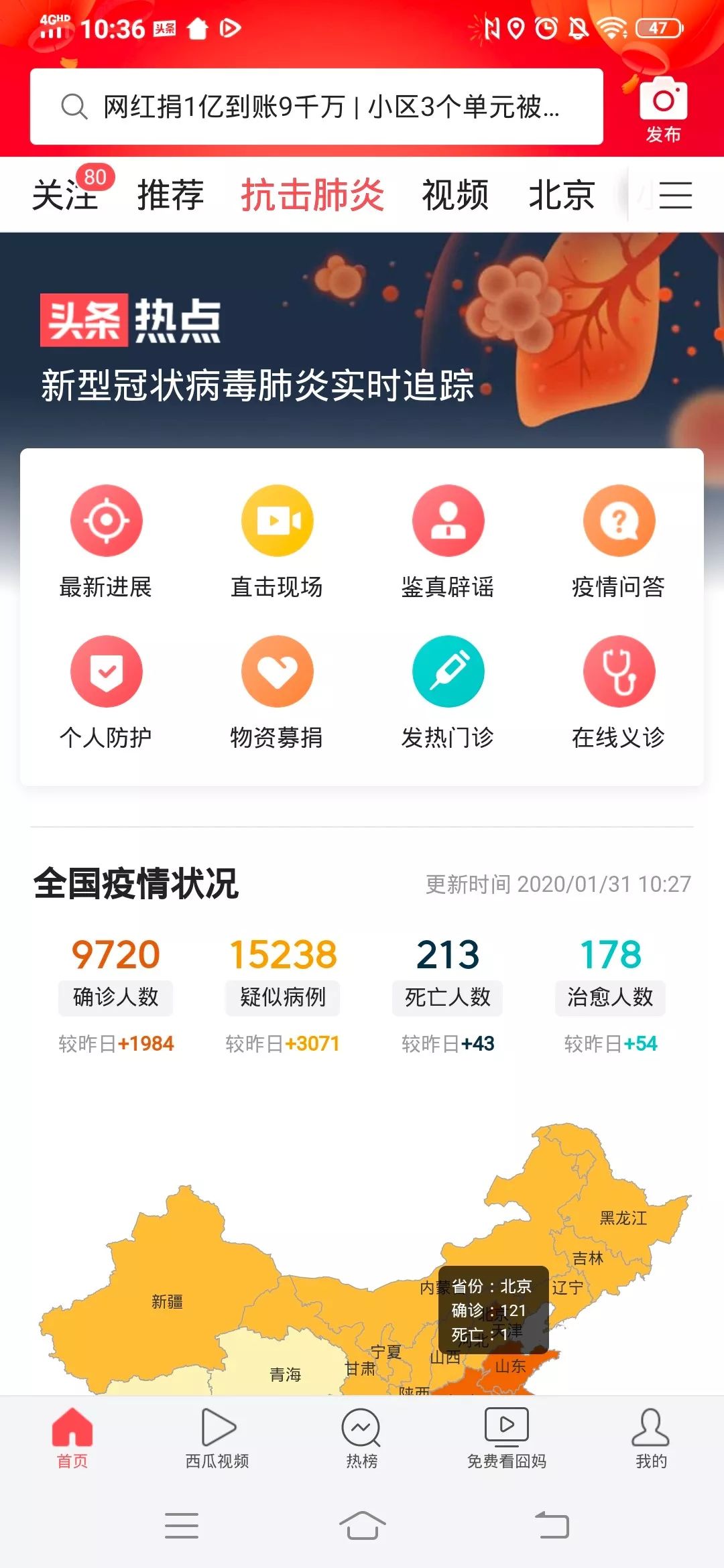This screenshot has width=724, height=1568.
Task: Open the 北京 channel tab
Action: coord(561,195)
